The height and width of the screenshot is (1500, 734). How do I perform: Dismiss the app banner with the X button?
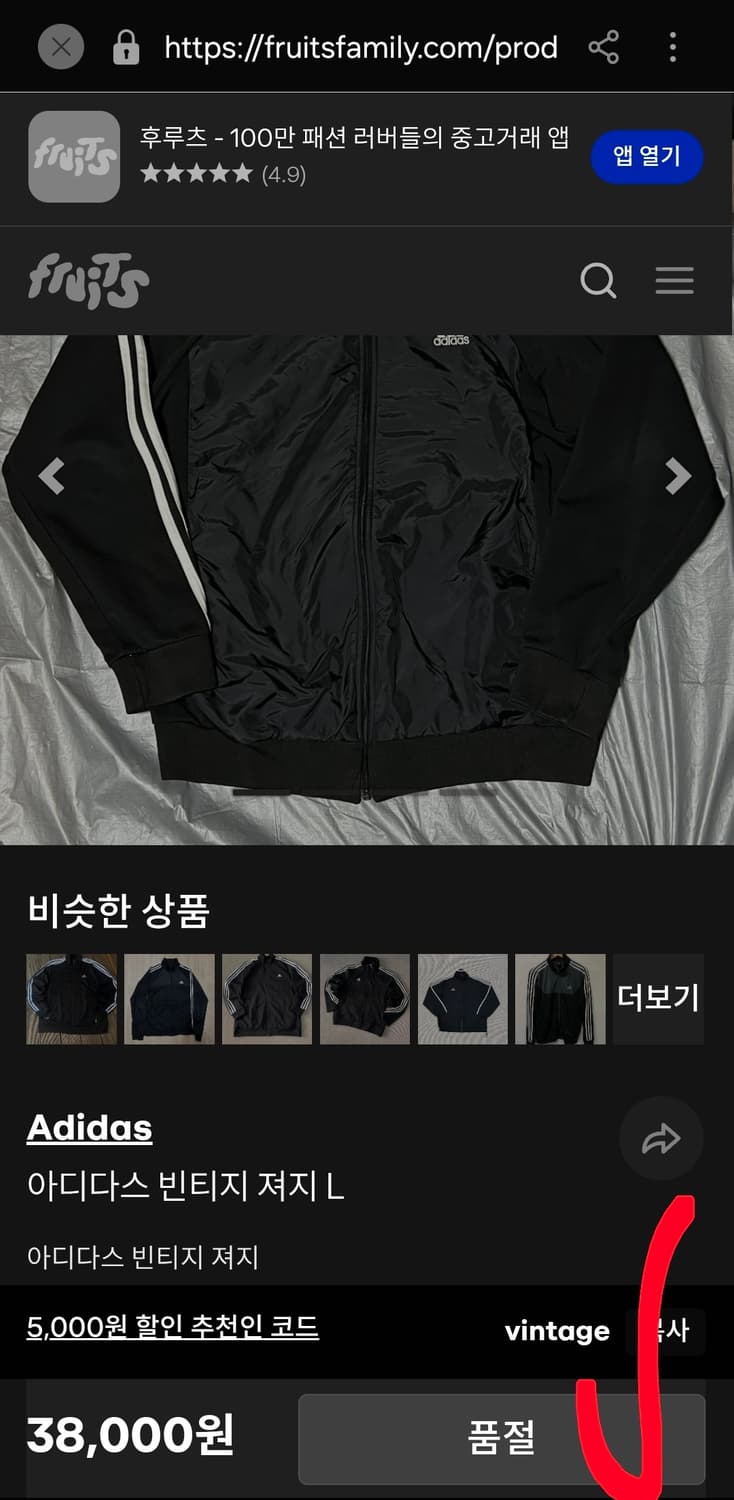(60, 48)
